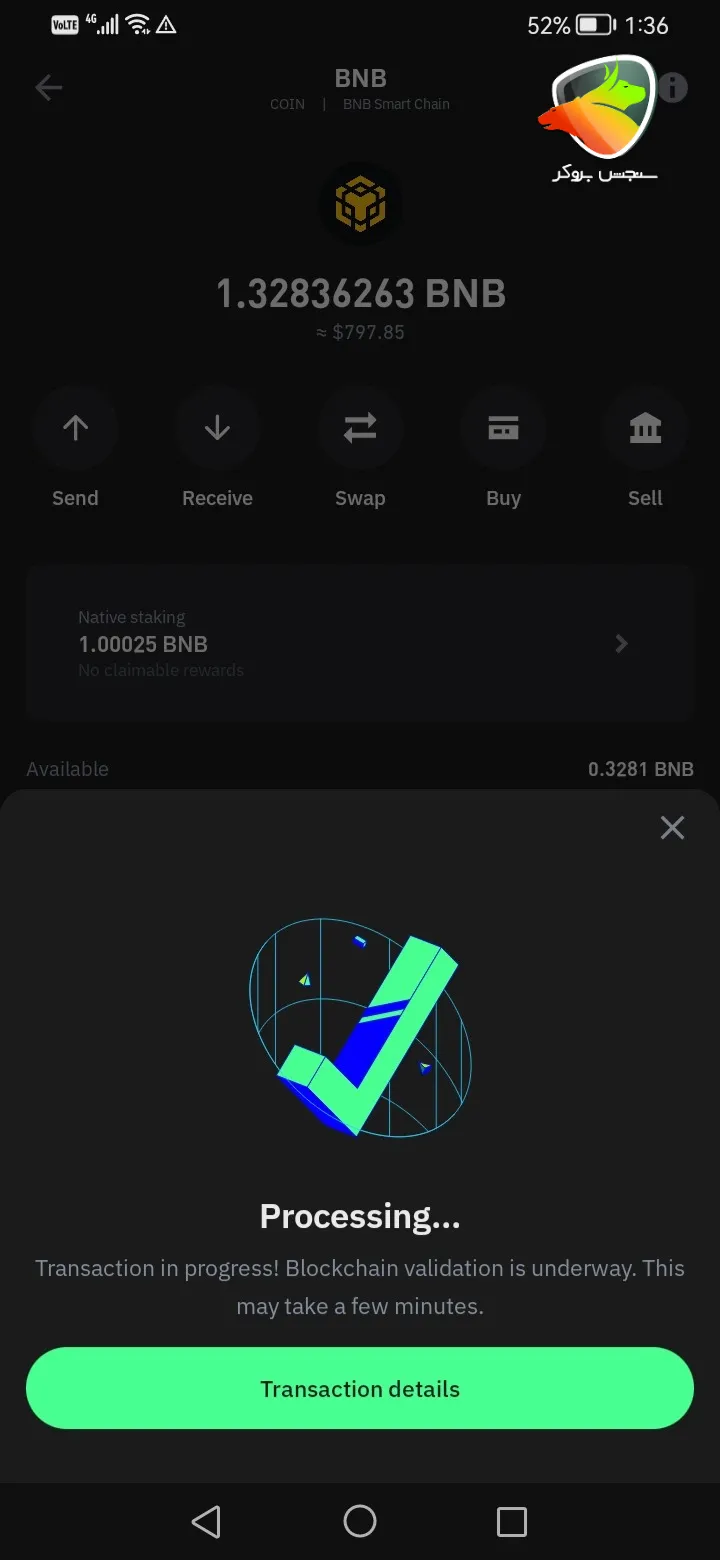The width and height of the screenshot is (720, 1560).
Task: Open the Native staking card
Action: (360, 643)
